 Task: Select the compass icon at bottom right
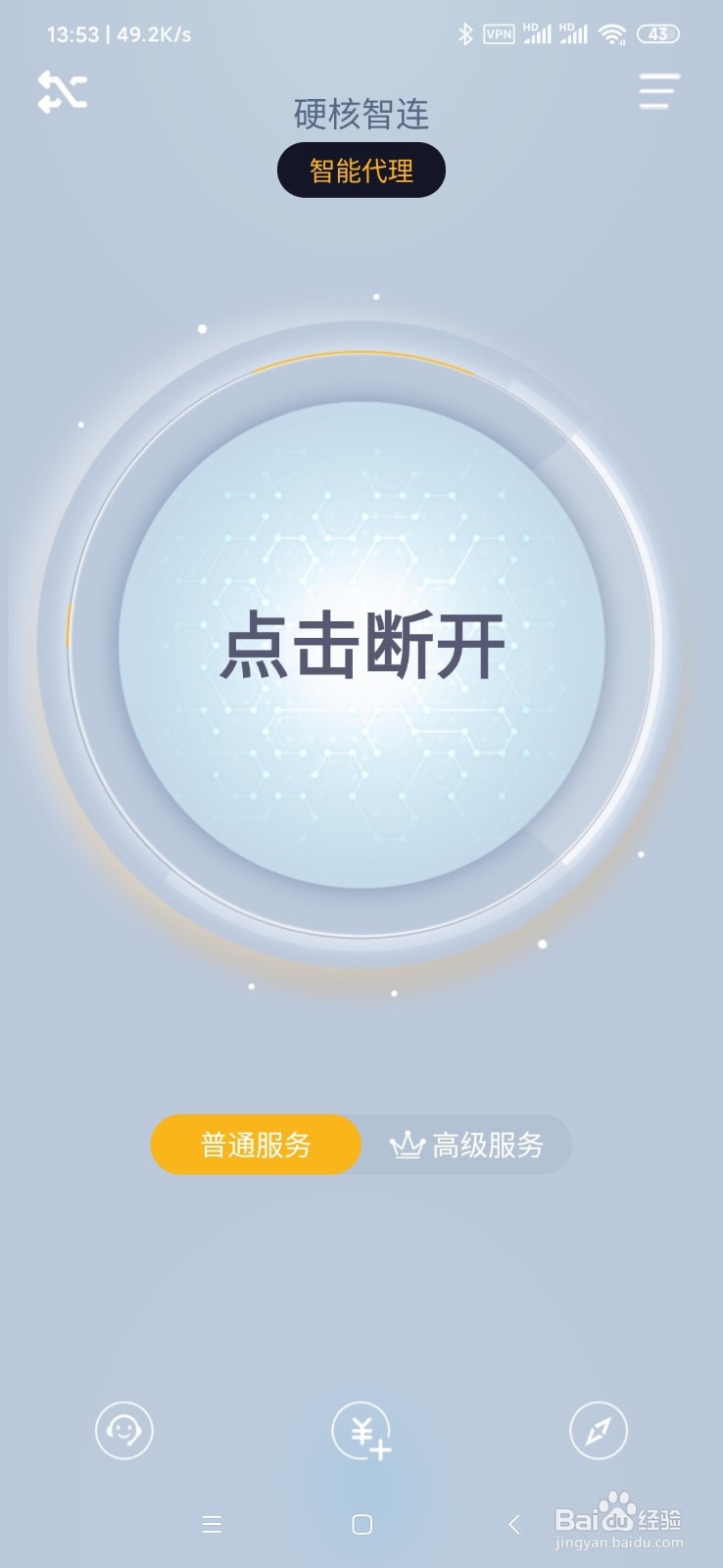tap(599, 1431)
